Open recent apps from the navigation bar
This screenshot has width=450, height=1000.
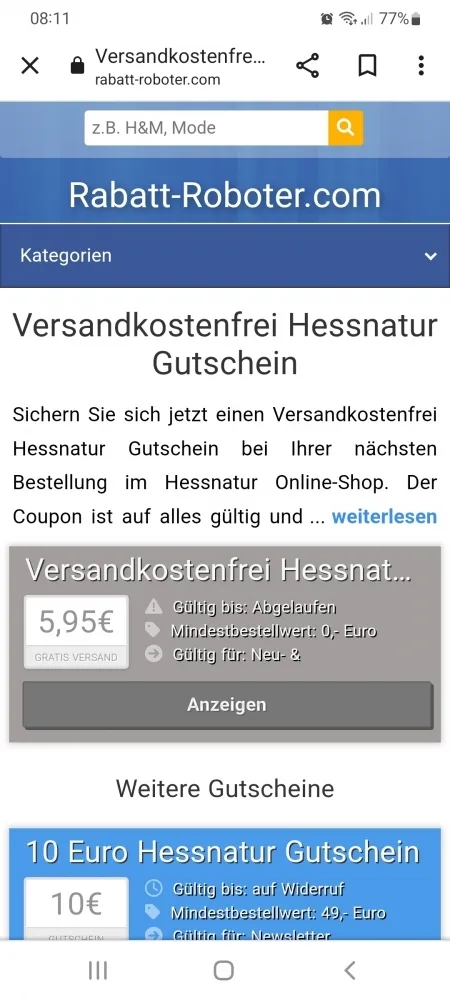click(x=98, y=970)
